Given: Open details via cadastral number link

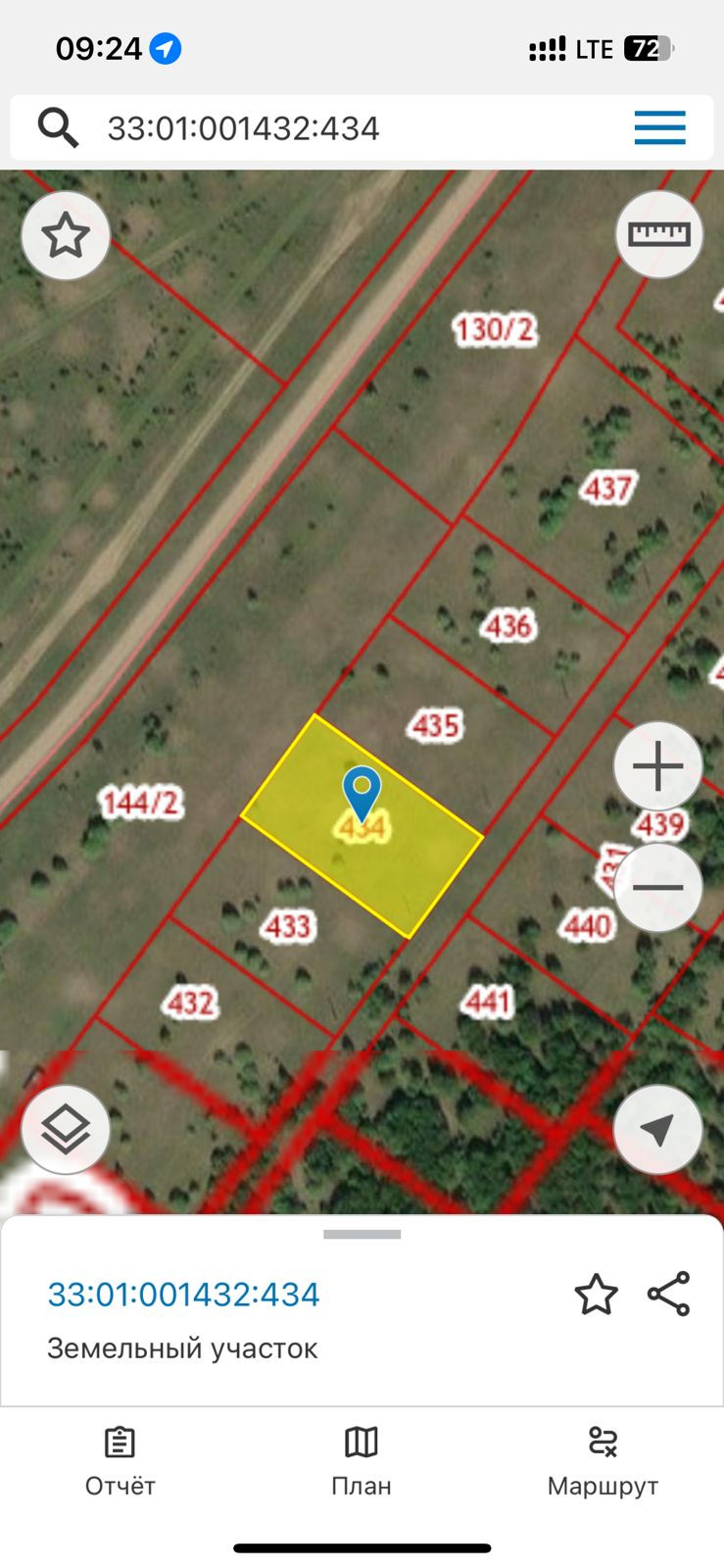Looking at the screenshot, I should [x=183, y=1295].
